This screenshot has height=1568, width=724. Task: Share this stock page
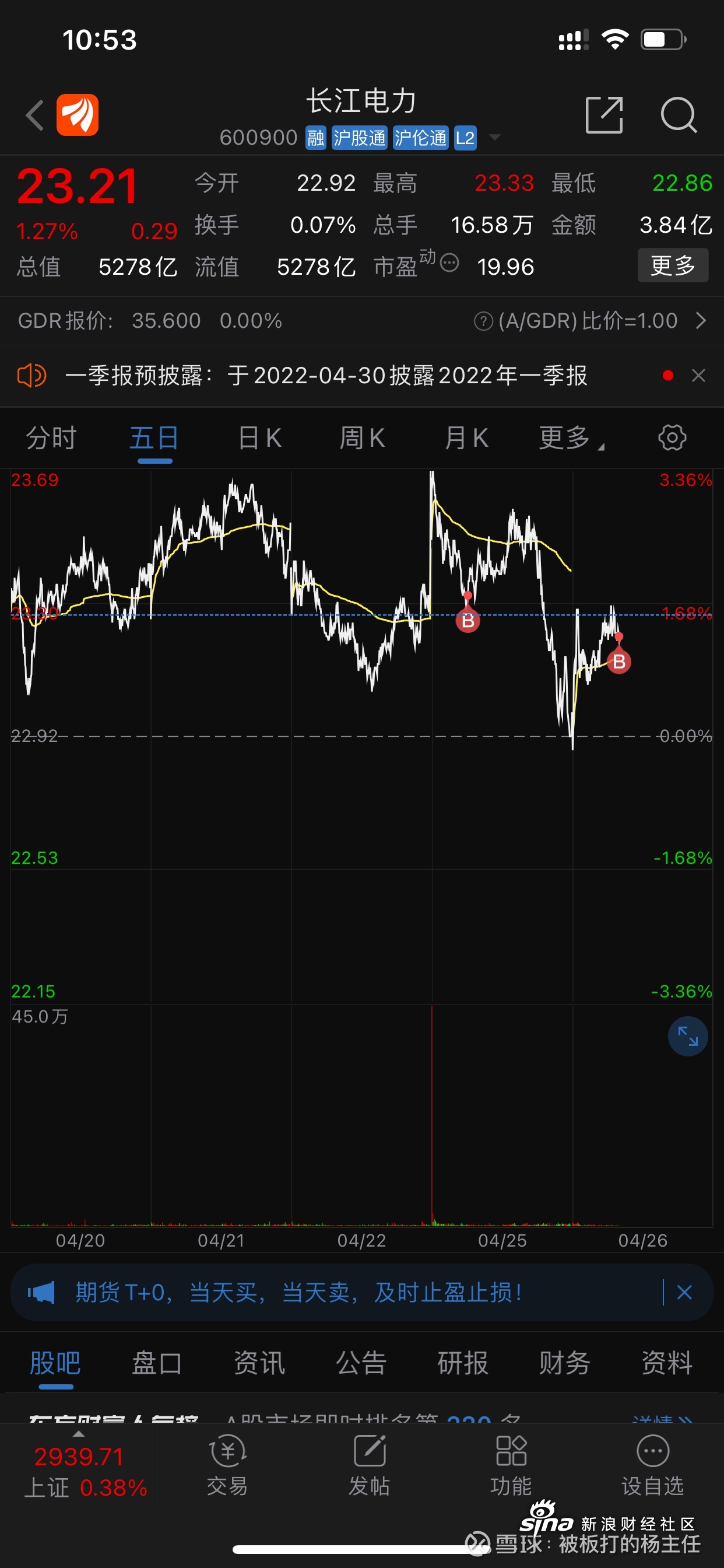click(603, 114)
